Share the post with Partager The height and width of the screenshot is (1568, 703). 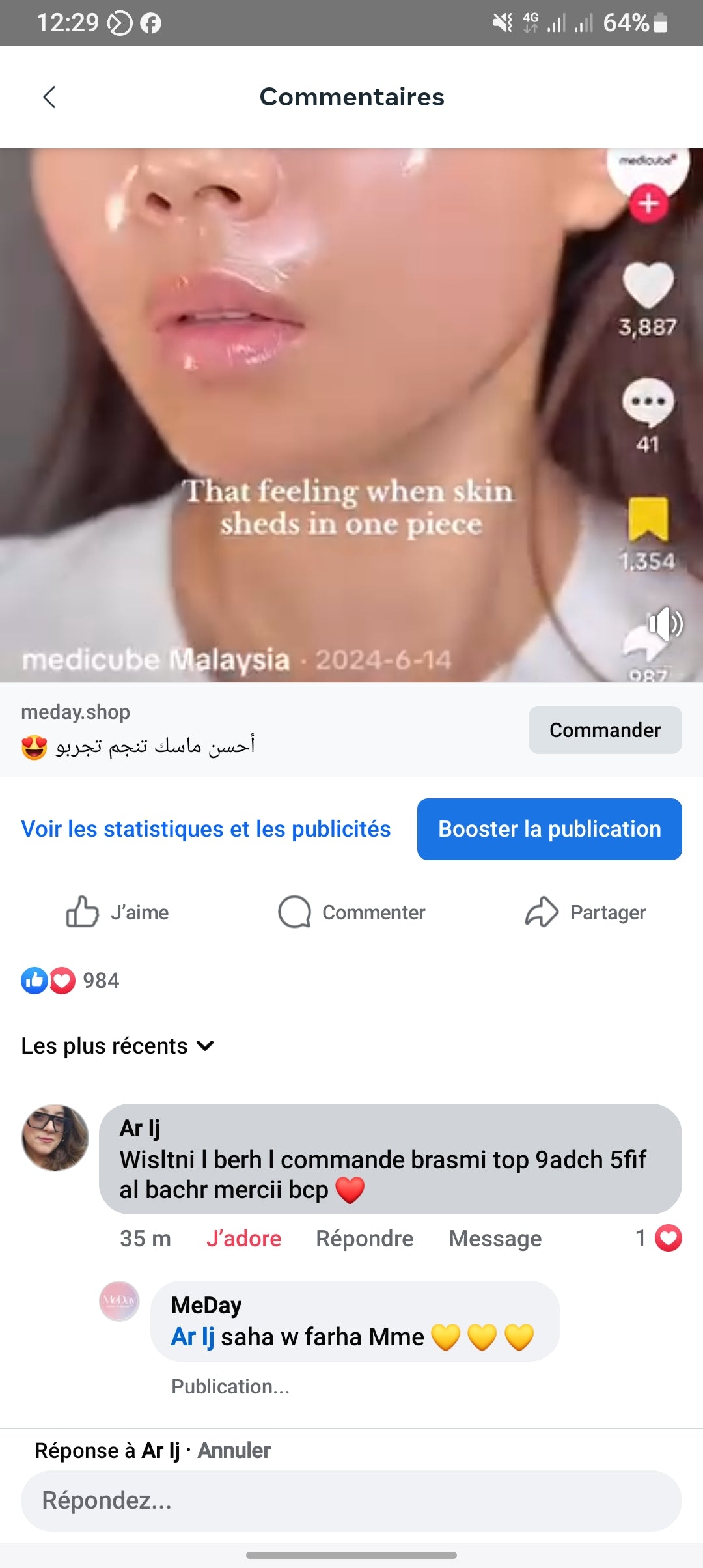click(585, 912)
